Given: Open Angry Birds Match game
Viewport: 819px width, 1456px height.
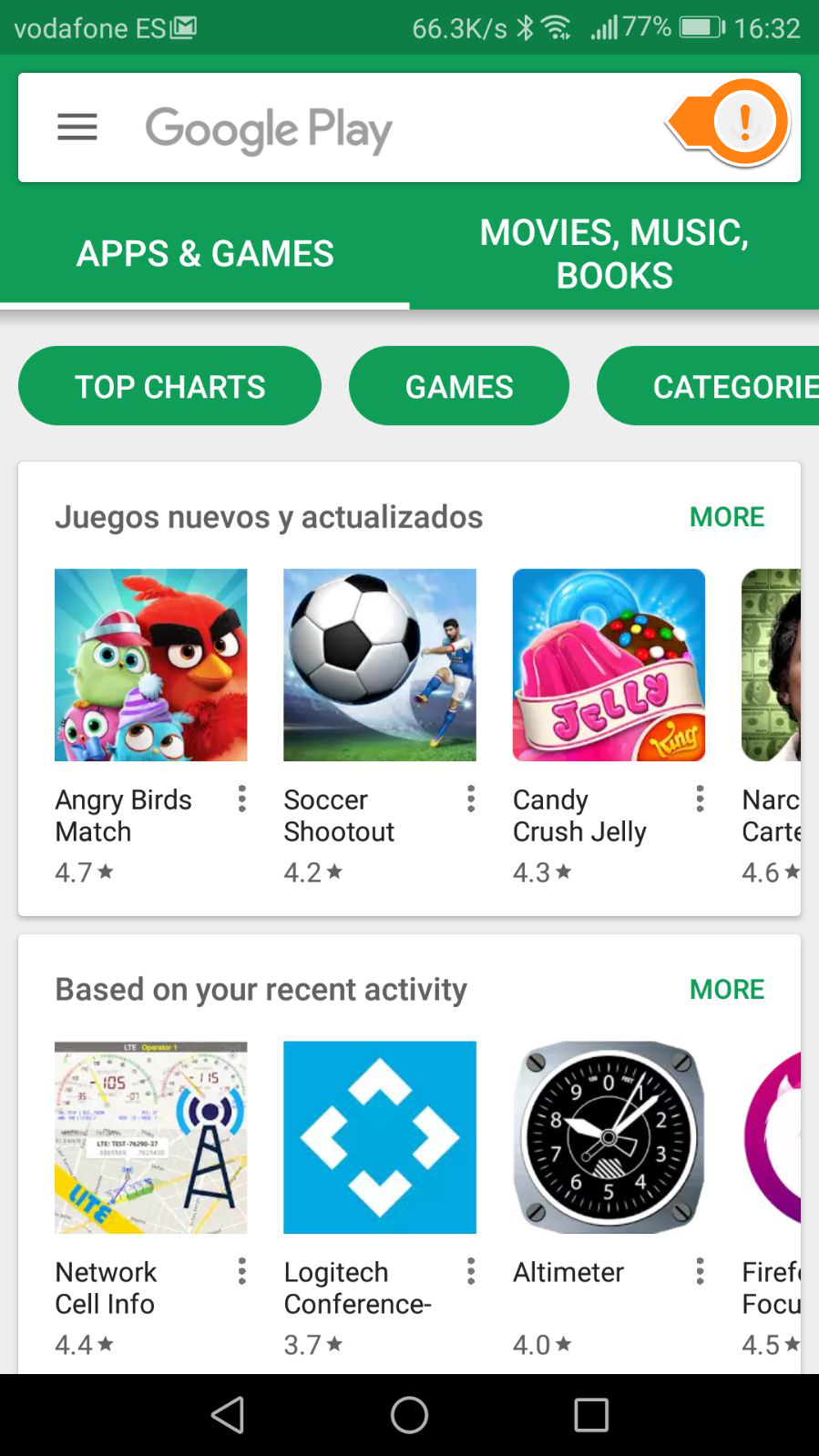Looking at the screenshot, I should pyautogui.click(x=151, y=665).
